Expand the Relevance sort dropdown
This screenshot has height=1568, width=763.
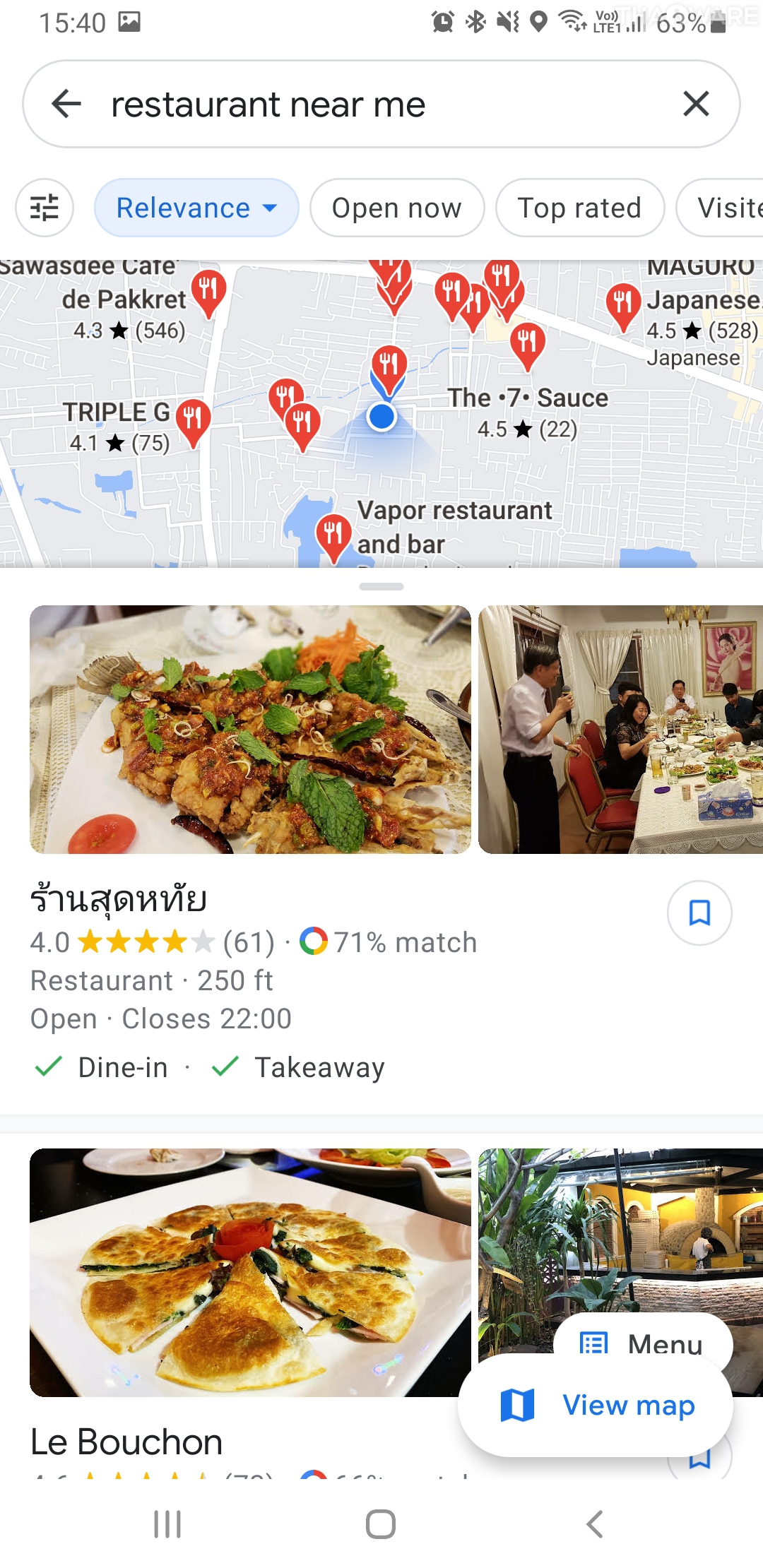click(196, 208)
